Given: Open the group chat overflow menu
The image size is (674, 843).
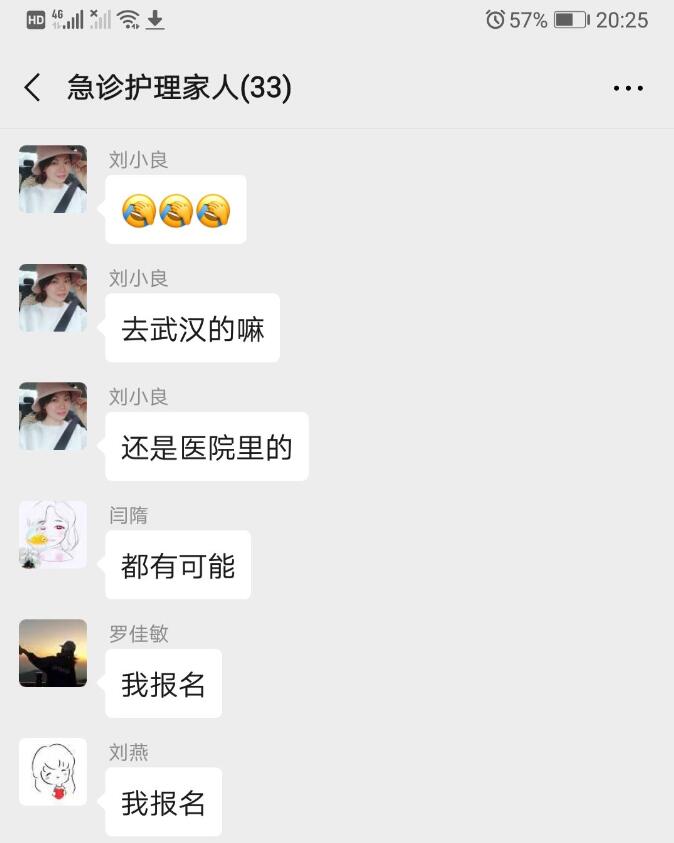Looking at the screenshot, I should 628,88.
